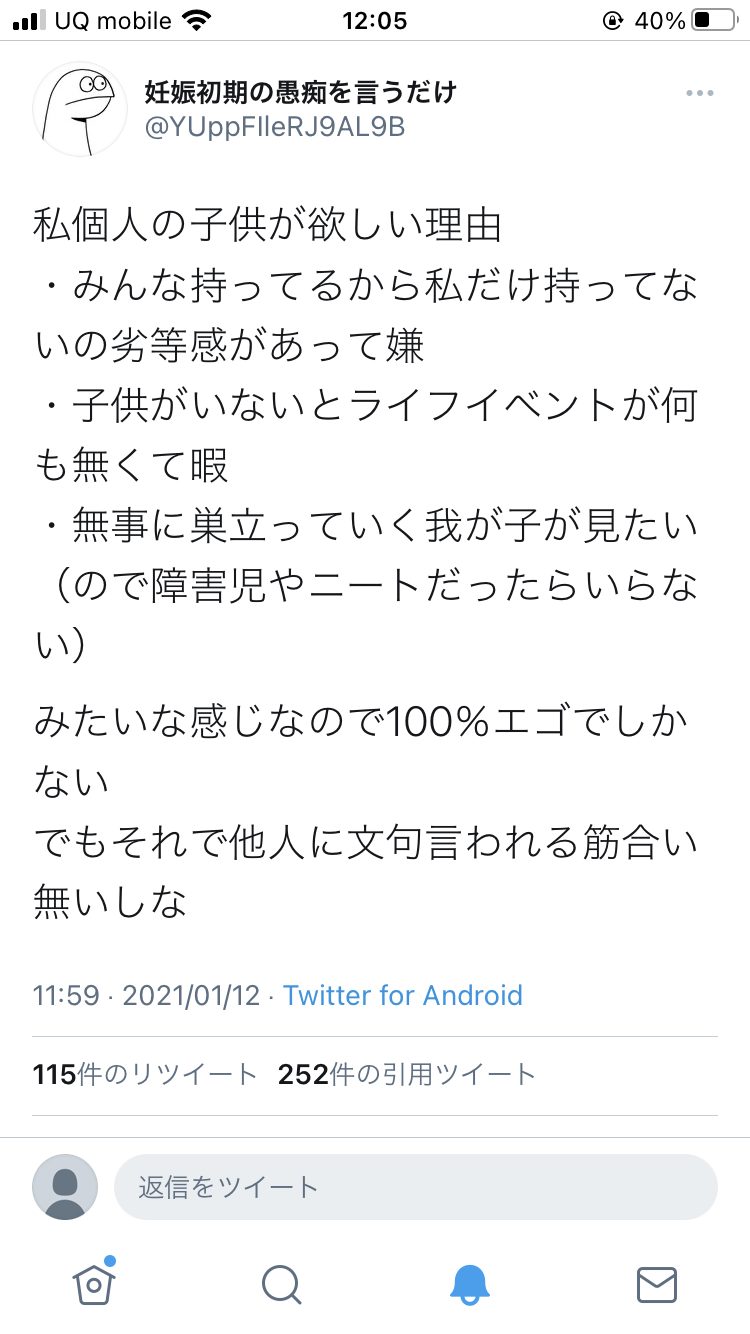Open the tweet author's profile avatar
The image size is (750, 1334).
(79, 109)
